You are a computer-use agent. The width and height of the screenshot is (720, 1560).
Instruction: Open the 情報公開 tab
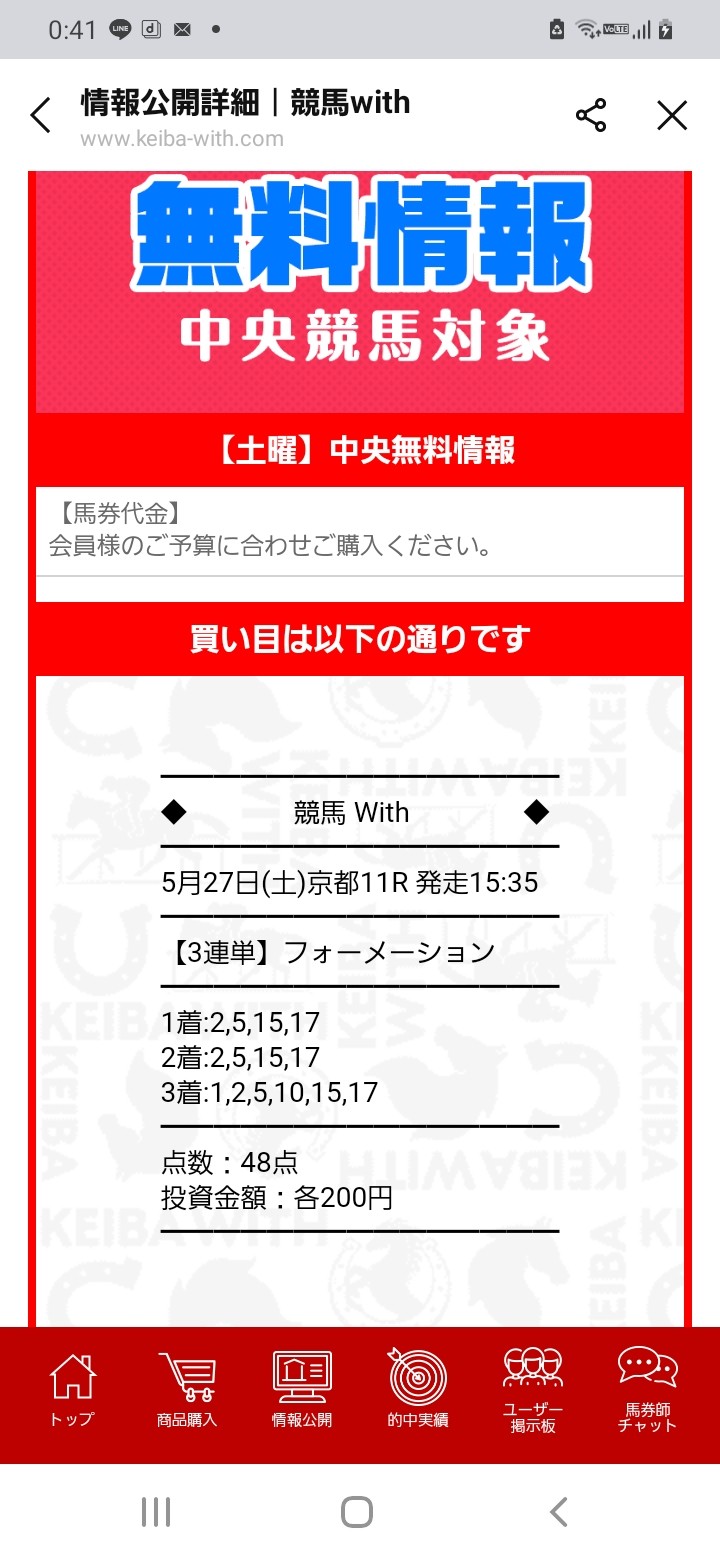302,1390
